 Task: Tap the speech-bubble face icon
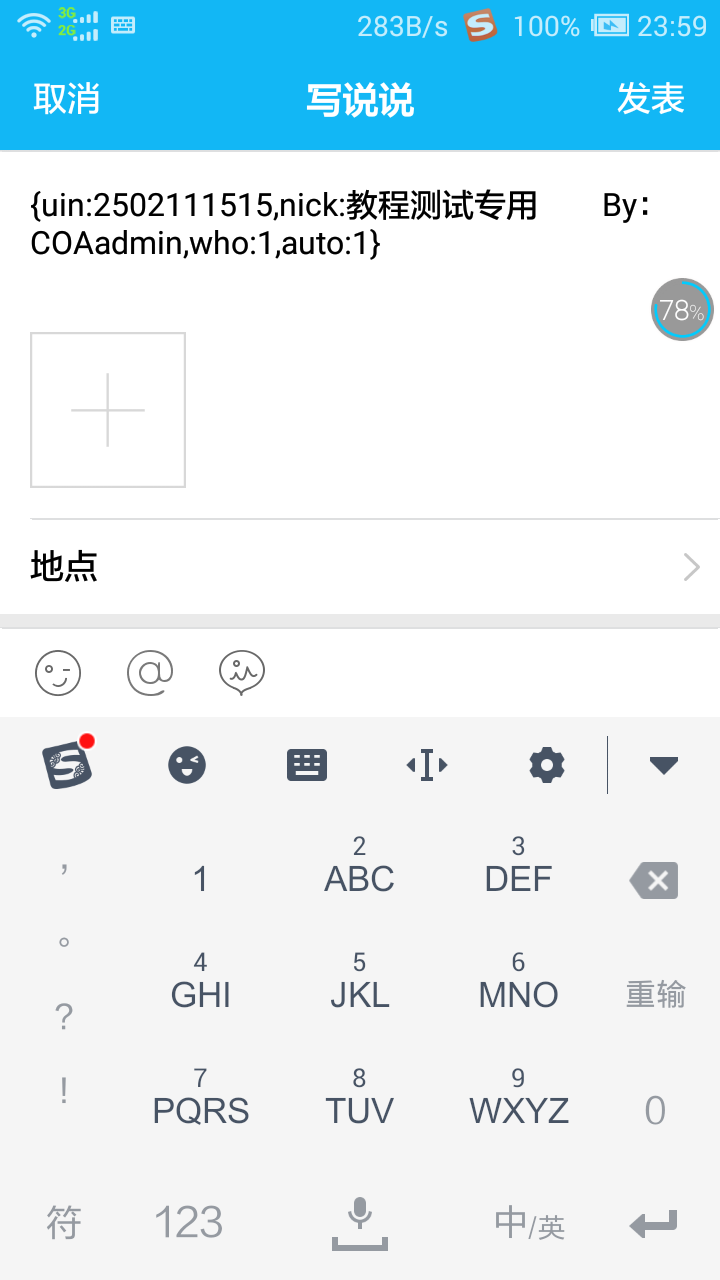(x=242, y=673)
